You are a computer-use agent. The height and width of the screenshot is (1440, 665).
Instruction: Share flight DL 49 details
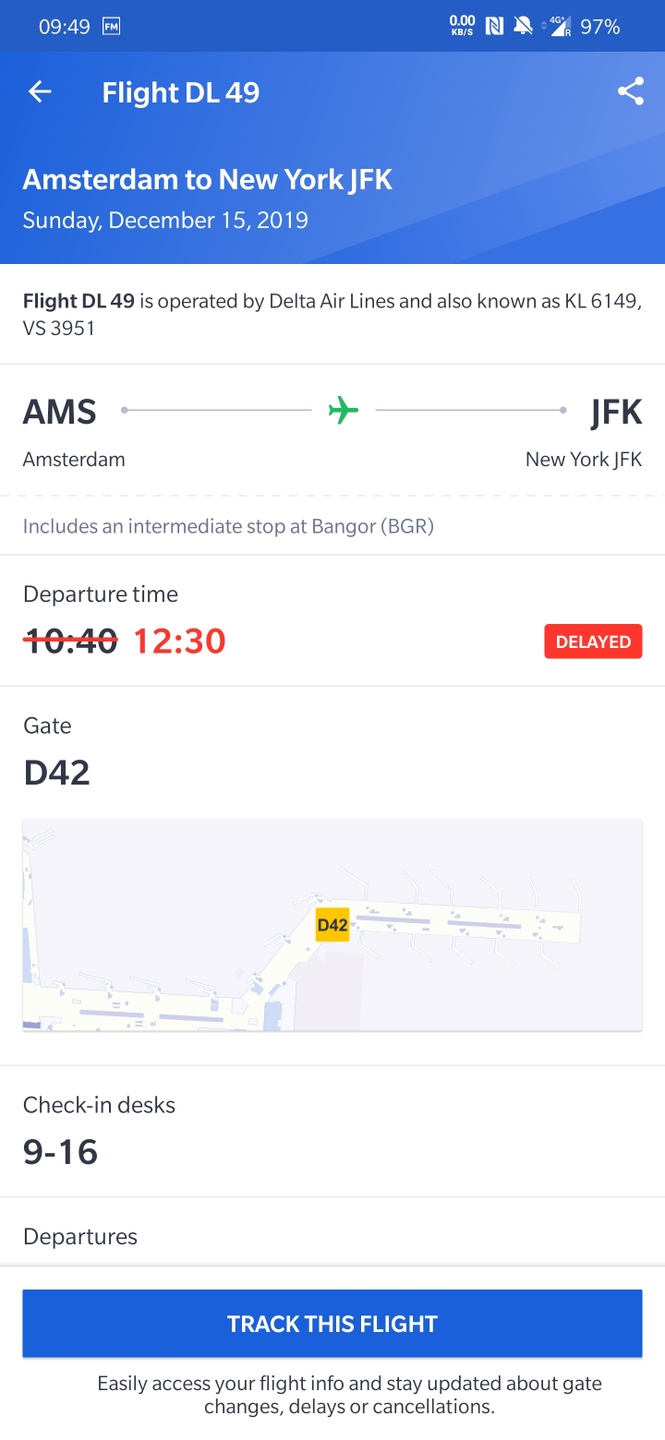[x=630, y=92]
